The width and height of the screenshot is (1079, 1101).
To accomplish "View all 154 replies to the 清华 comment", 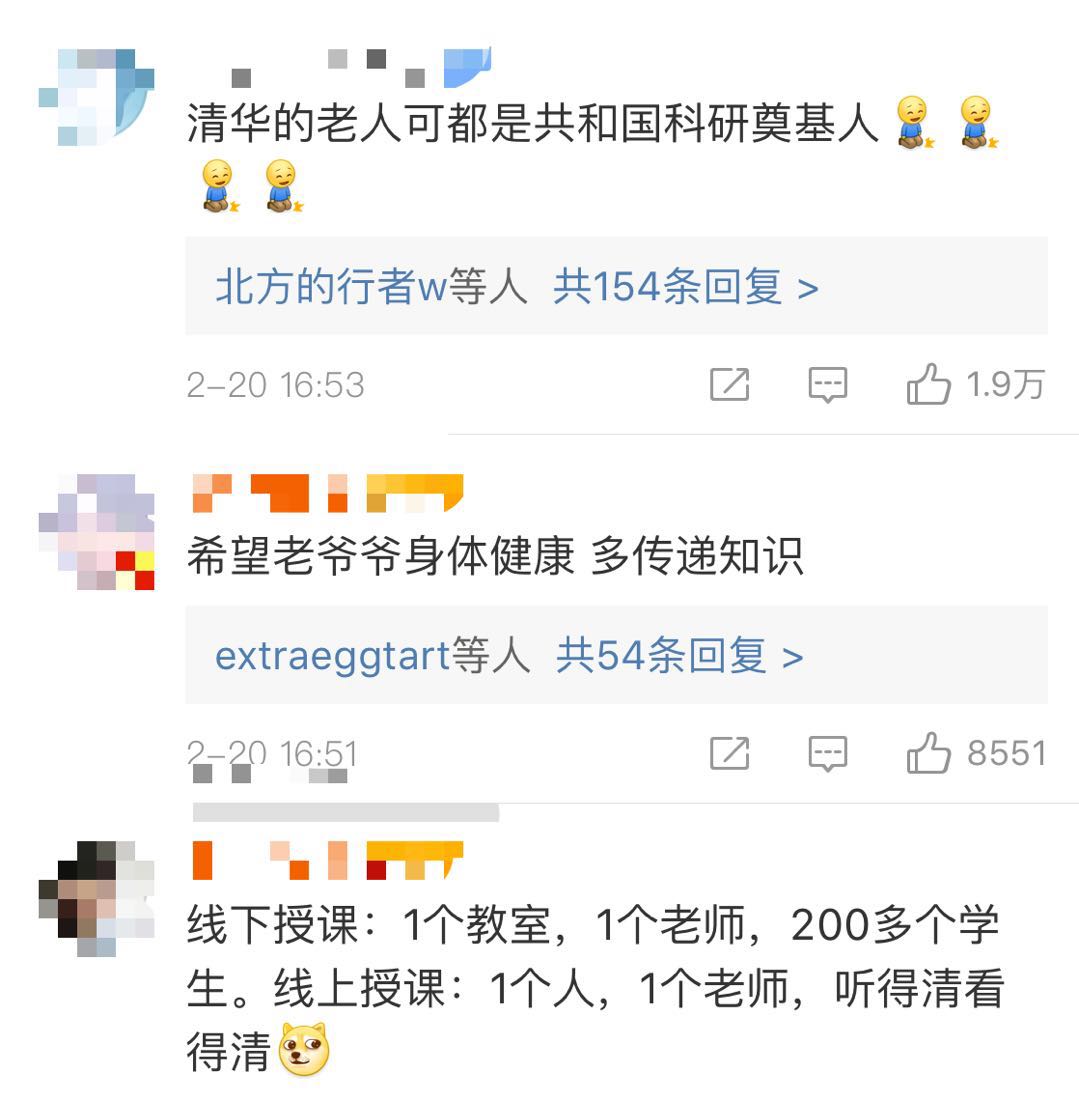I will click(x=686, y=288).
